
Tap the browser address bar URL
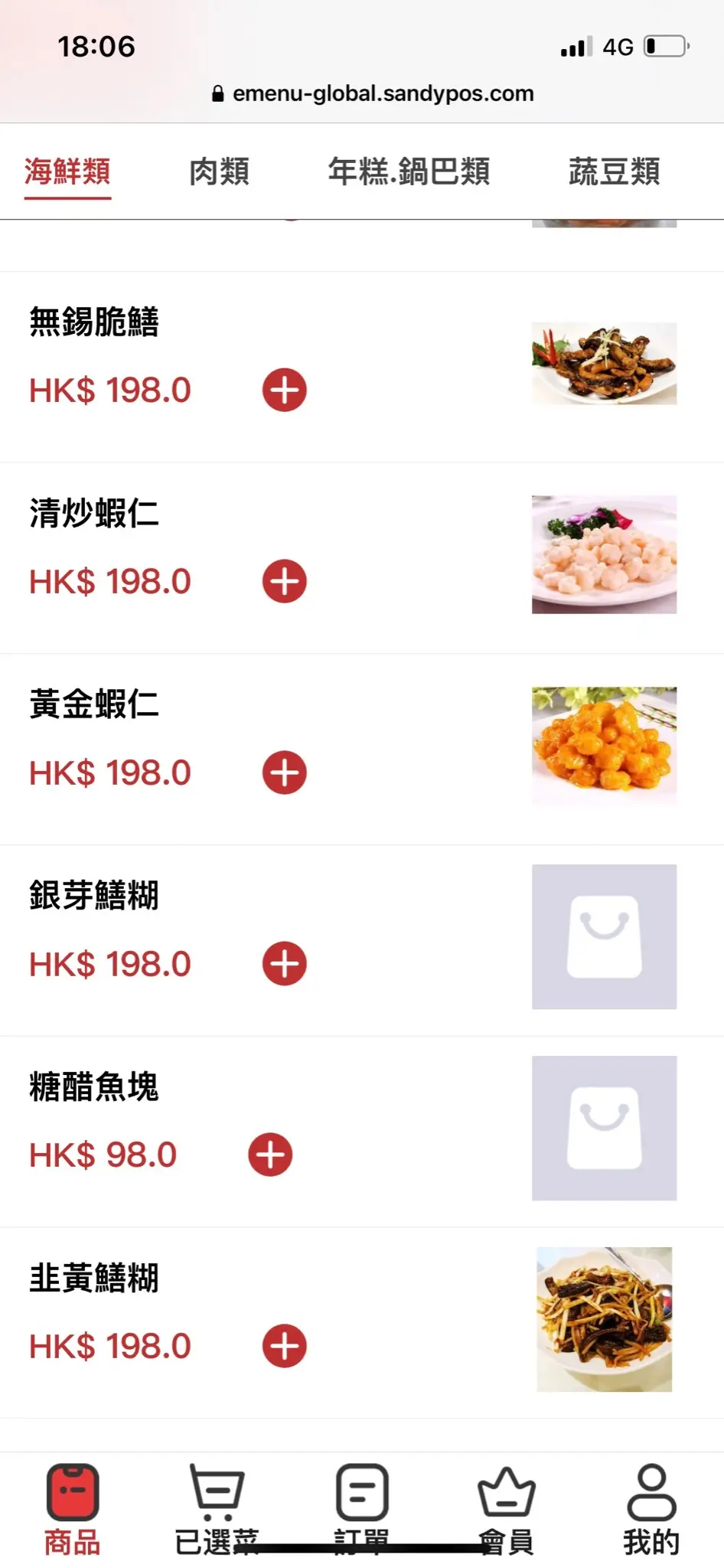pos(383,94)
